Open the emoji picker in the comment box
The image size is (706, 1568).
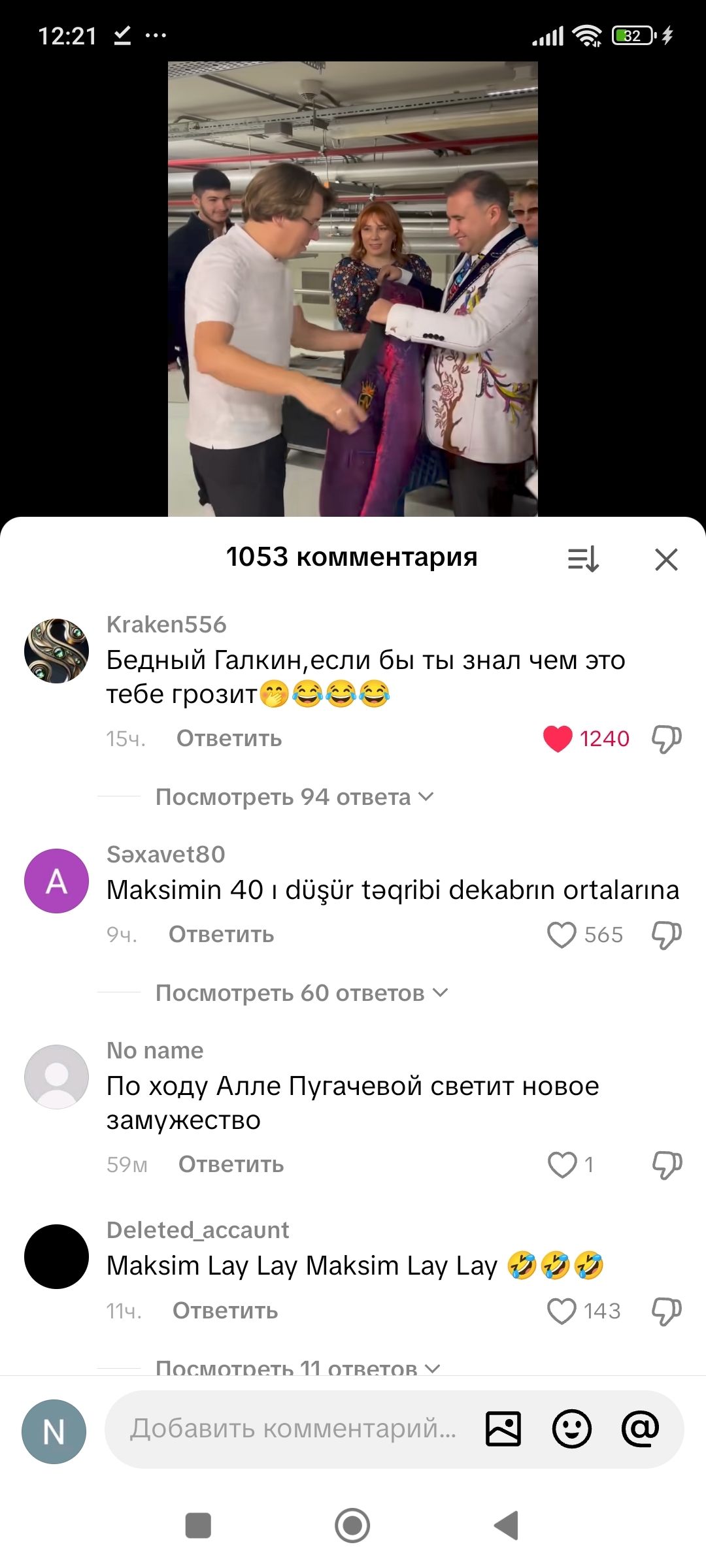[x=572, y=1429]
